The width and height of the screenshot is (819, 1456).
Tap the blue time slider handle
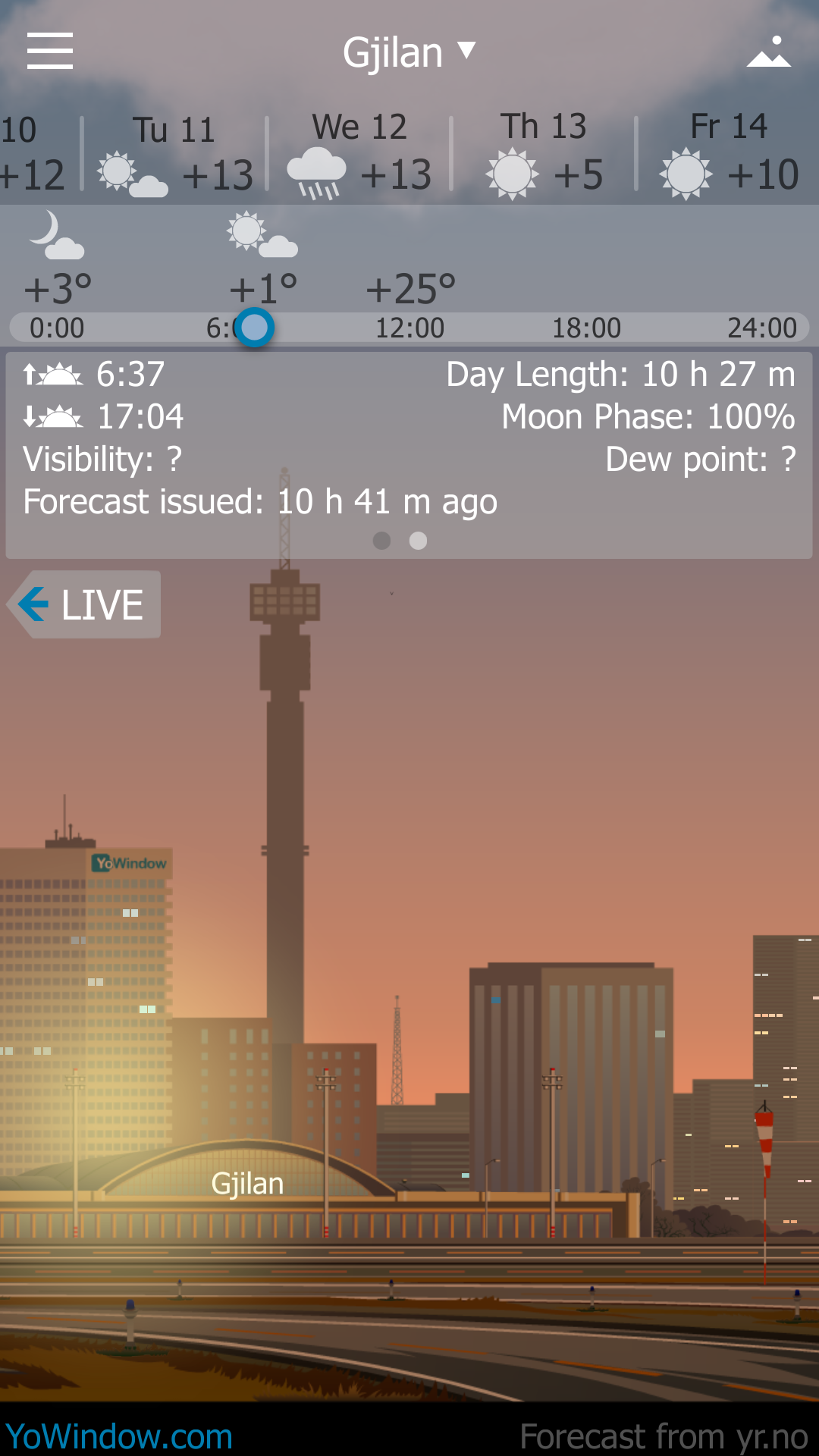[254, 328]
